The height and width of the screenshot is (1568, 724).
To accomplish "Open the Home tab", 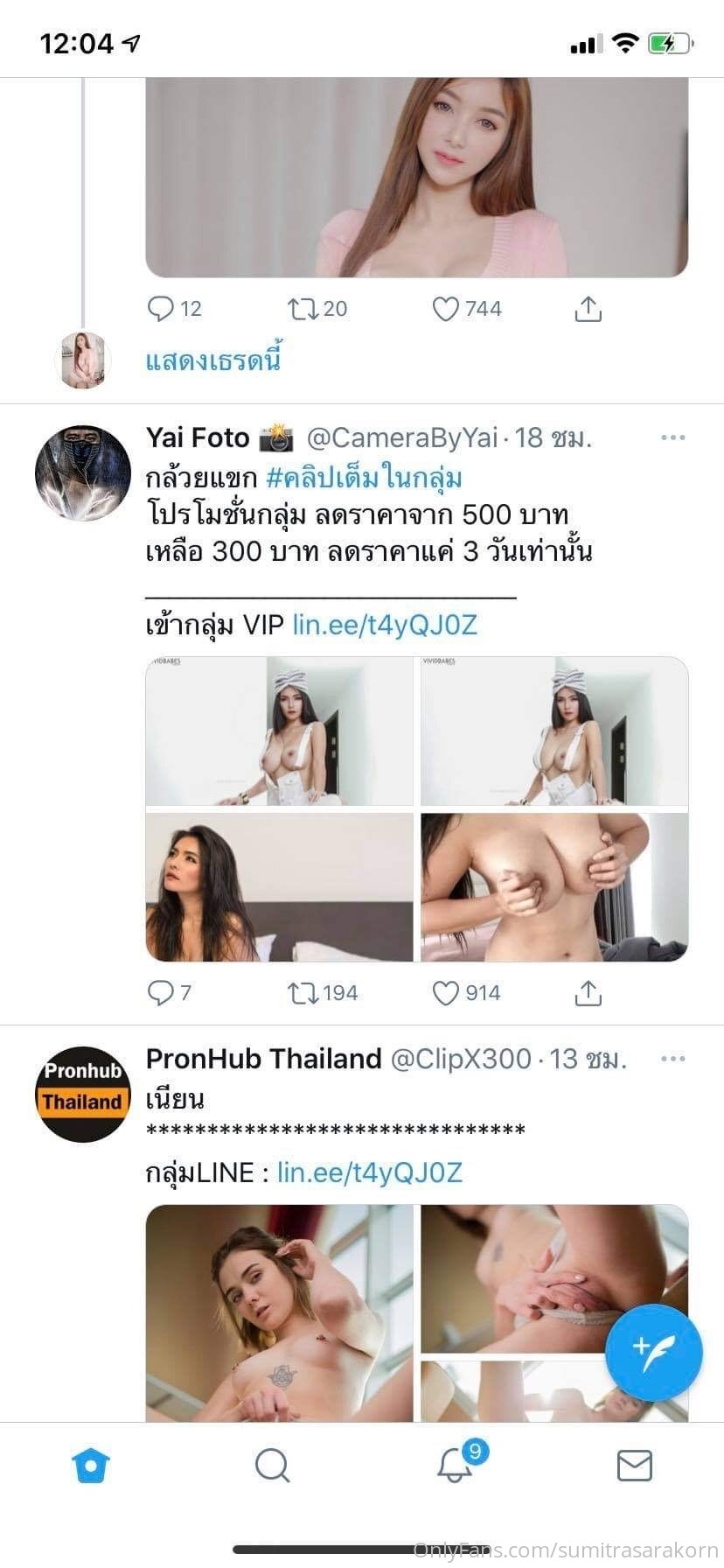I will tap(91, 1464).
